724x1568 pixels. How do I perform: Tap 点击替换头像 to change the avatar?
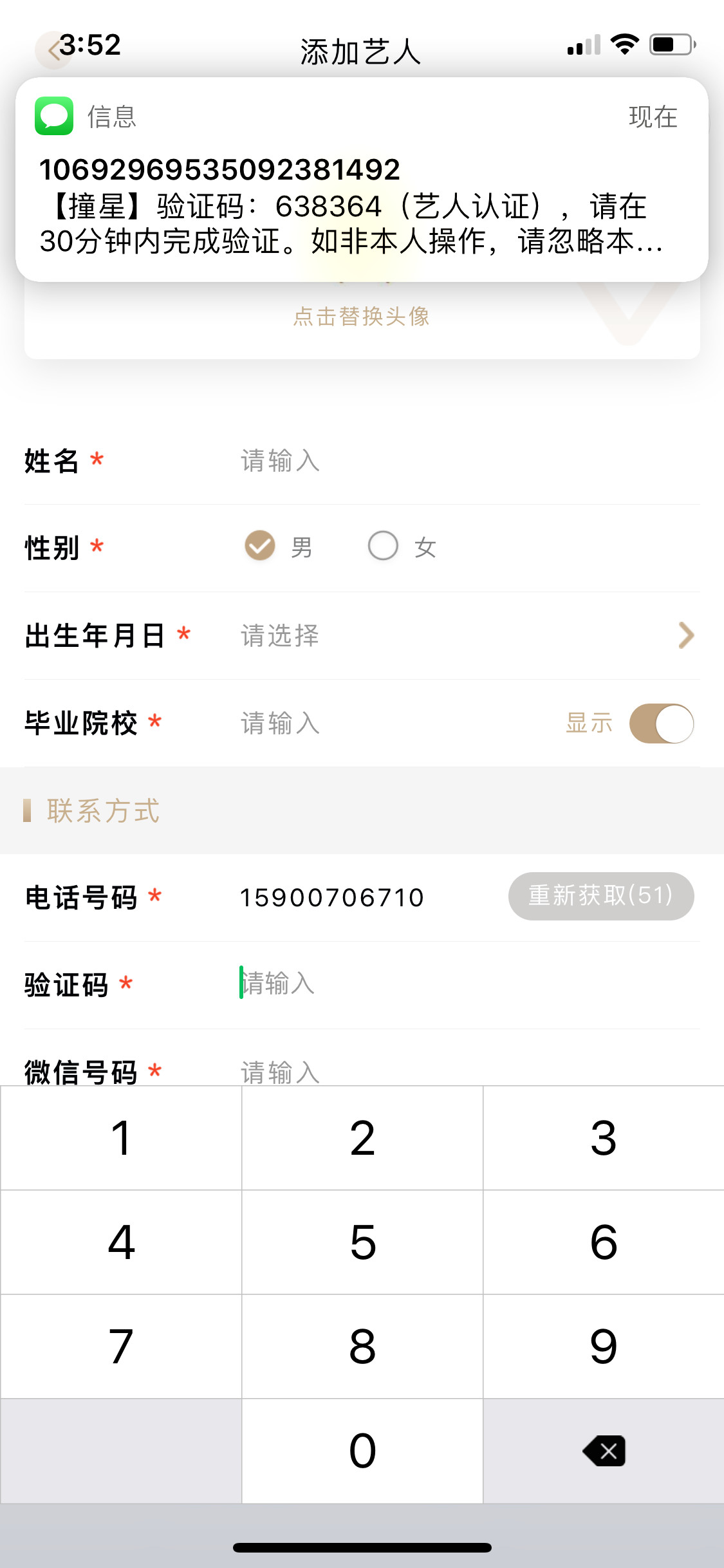362,316
